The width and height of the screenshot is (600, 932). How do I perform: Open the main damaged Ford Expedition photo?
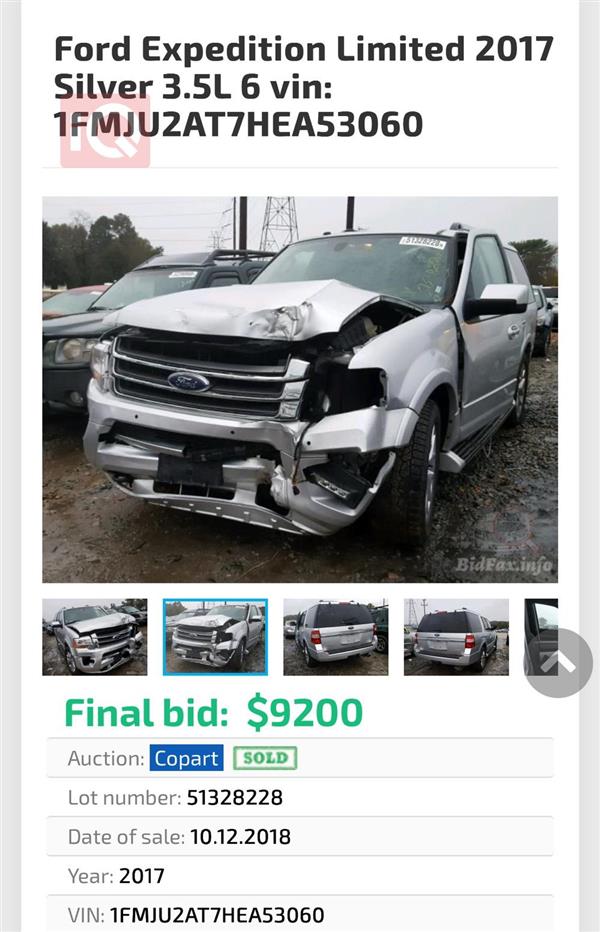[300, 389]
